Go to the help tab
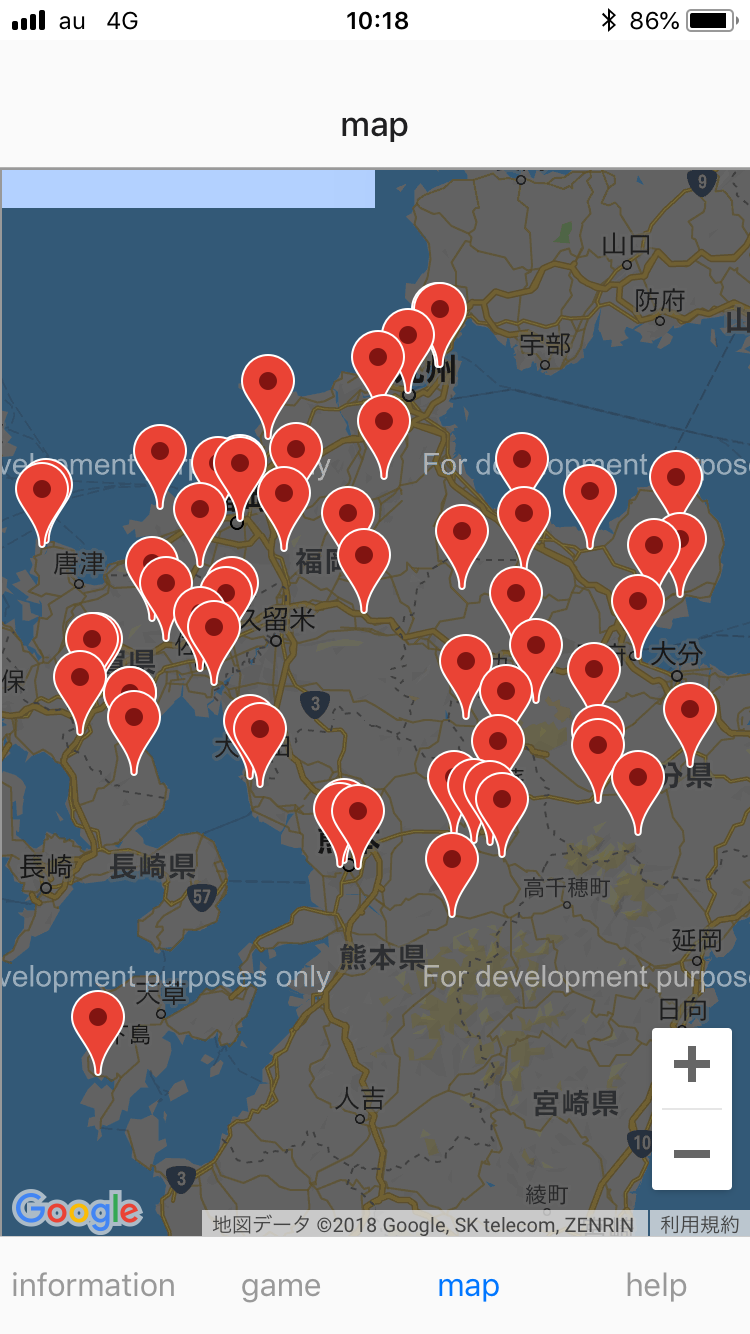This screenshot has height=1334, width=750. tap(656, 1285)
